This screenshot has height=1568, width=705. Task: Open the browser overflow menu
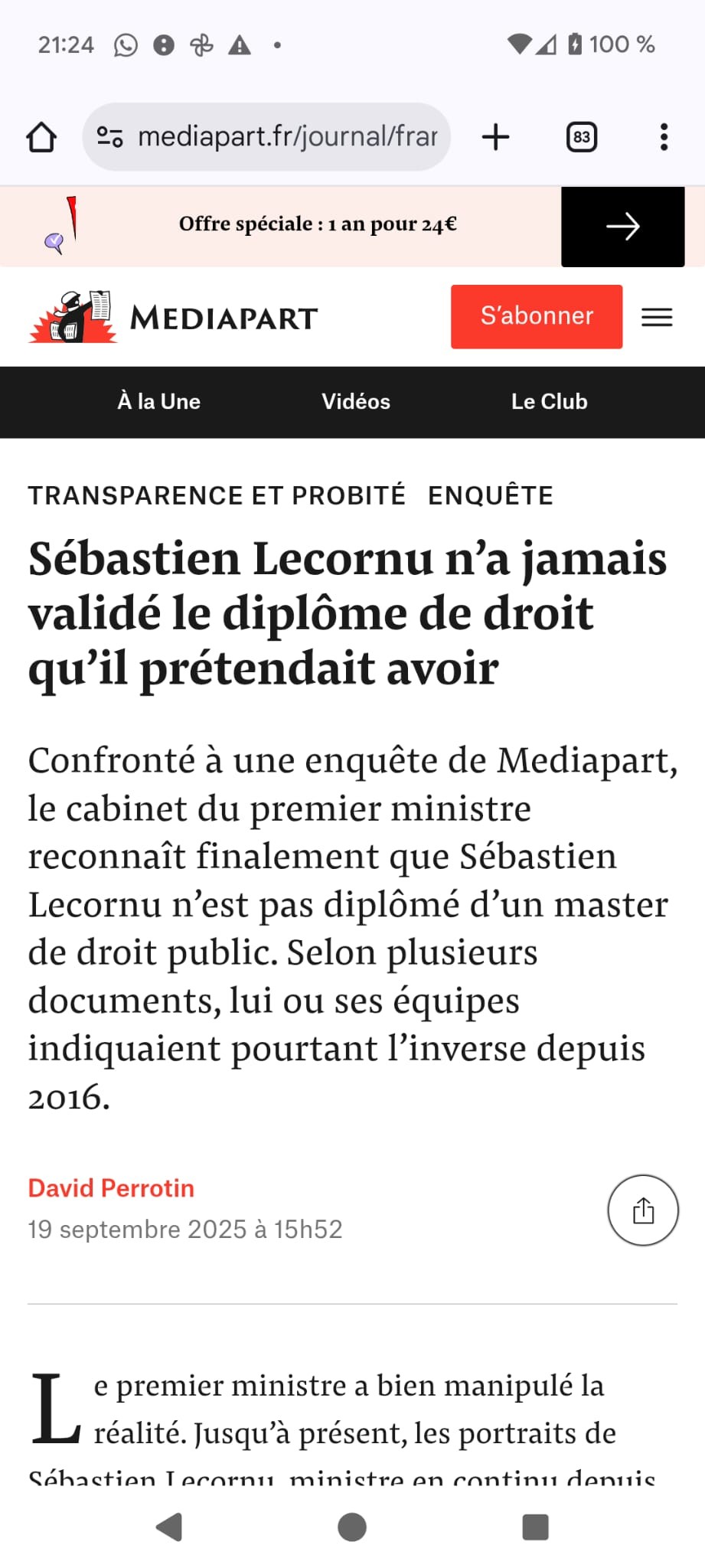pos(663,138)
